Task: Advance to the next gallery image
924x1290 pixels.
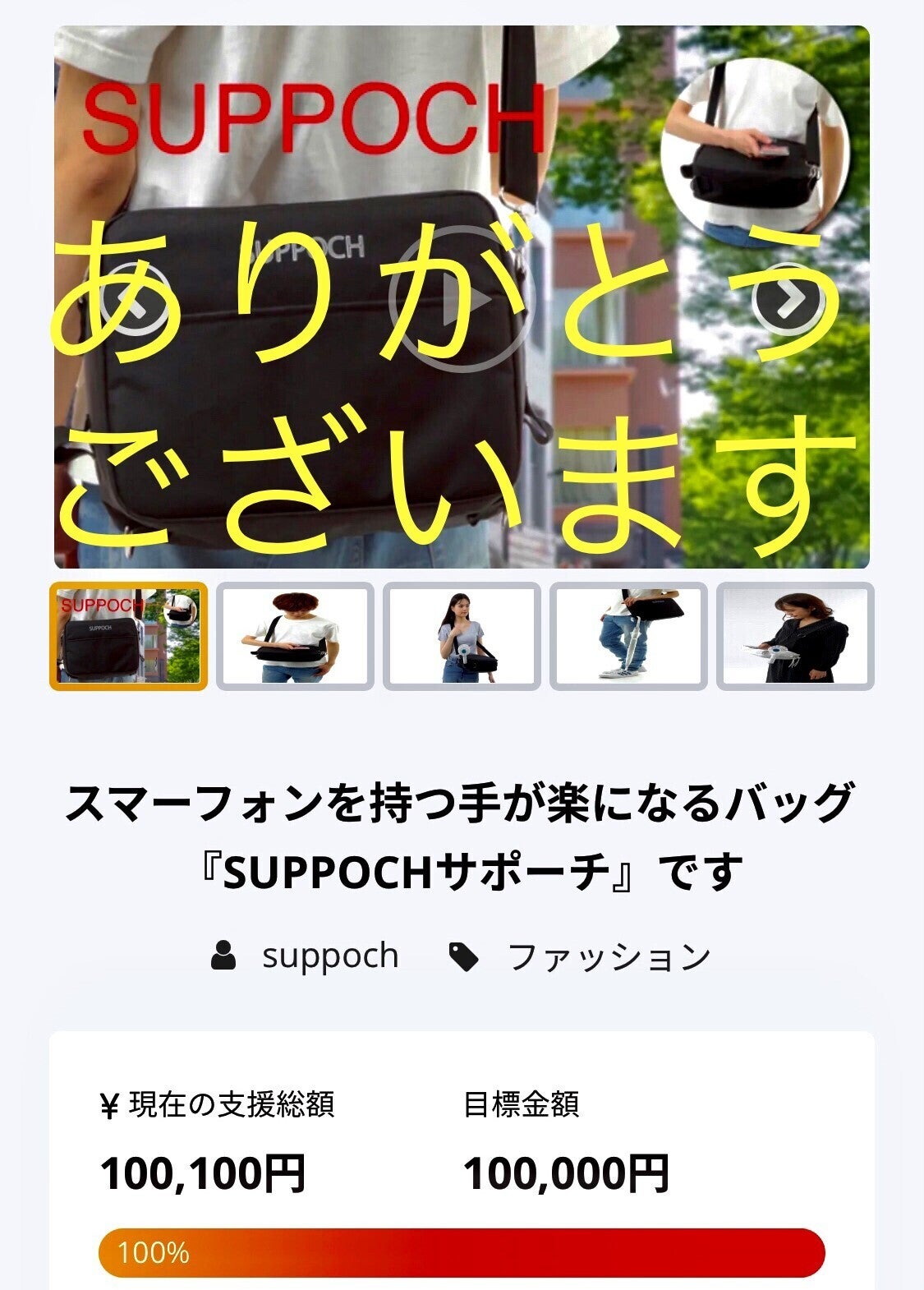Action: pos(788,299)
